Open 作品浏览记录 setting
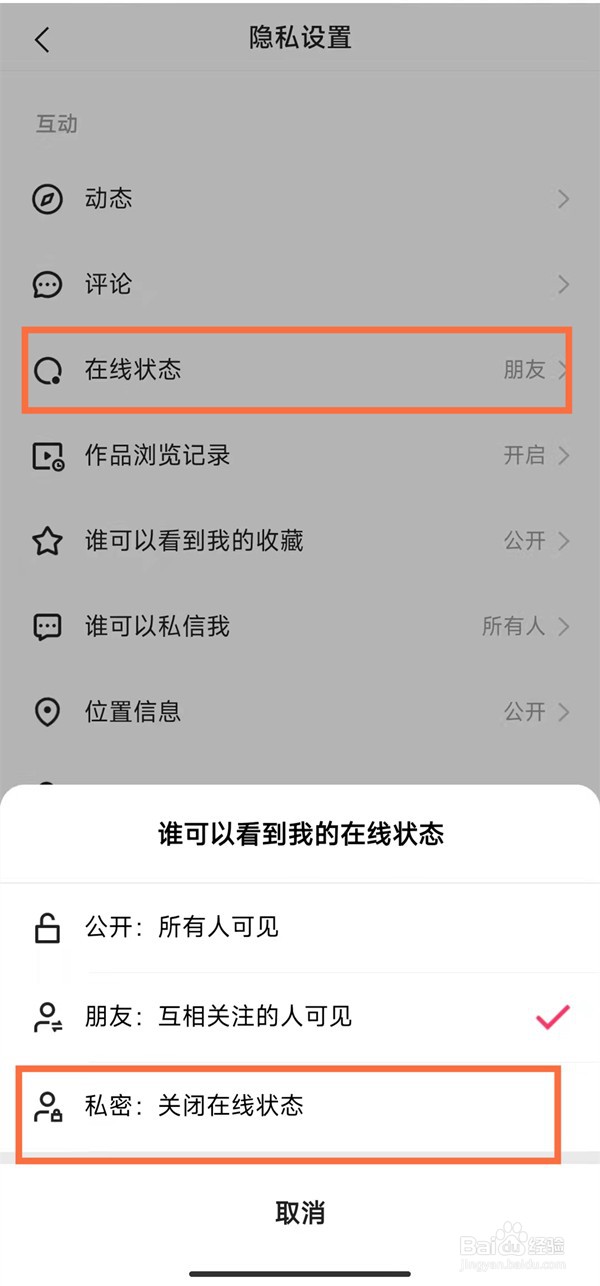Viewport: 600px width, 1286px height. coord(300,456)
